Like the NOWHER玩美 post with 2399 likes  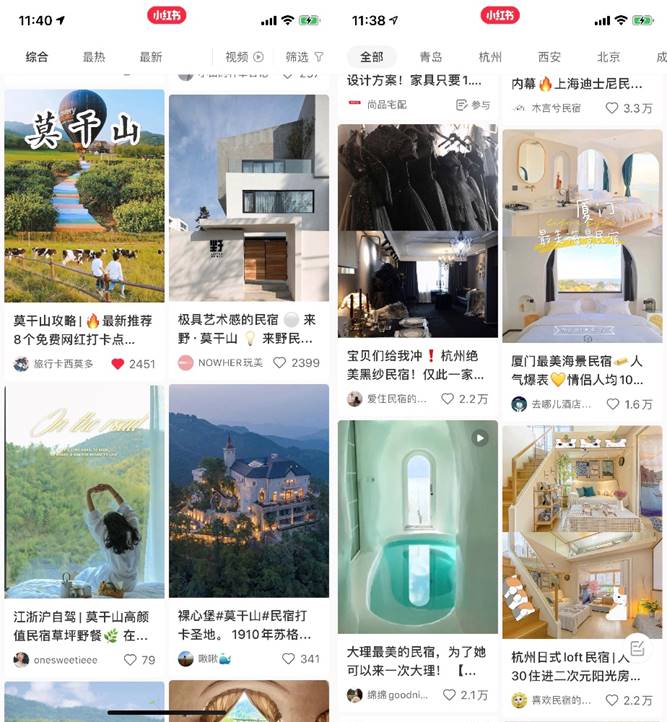(x=281, y=363)
